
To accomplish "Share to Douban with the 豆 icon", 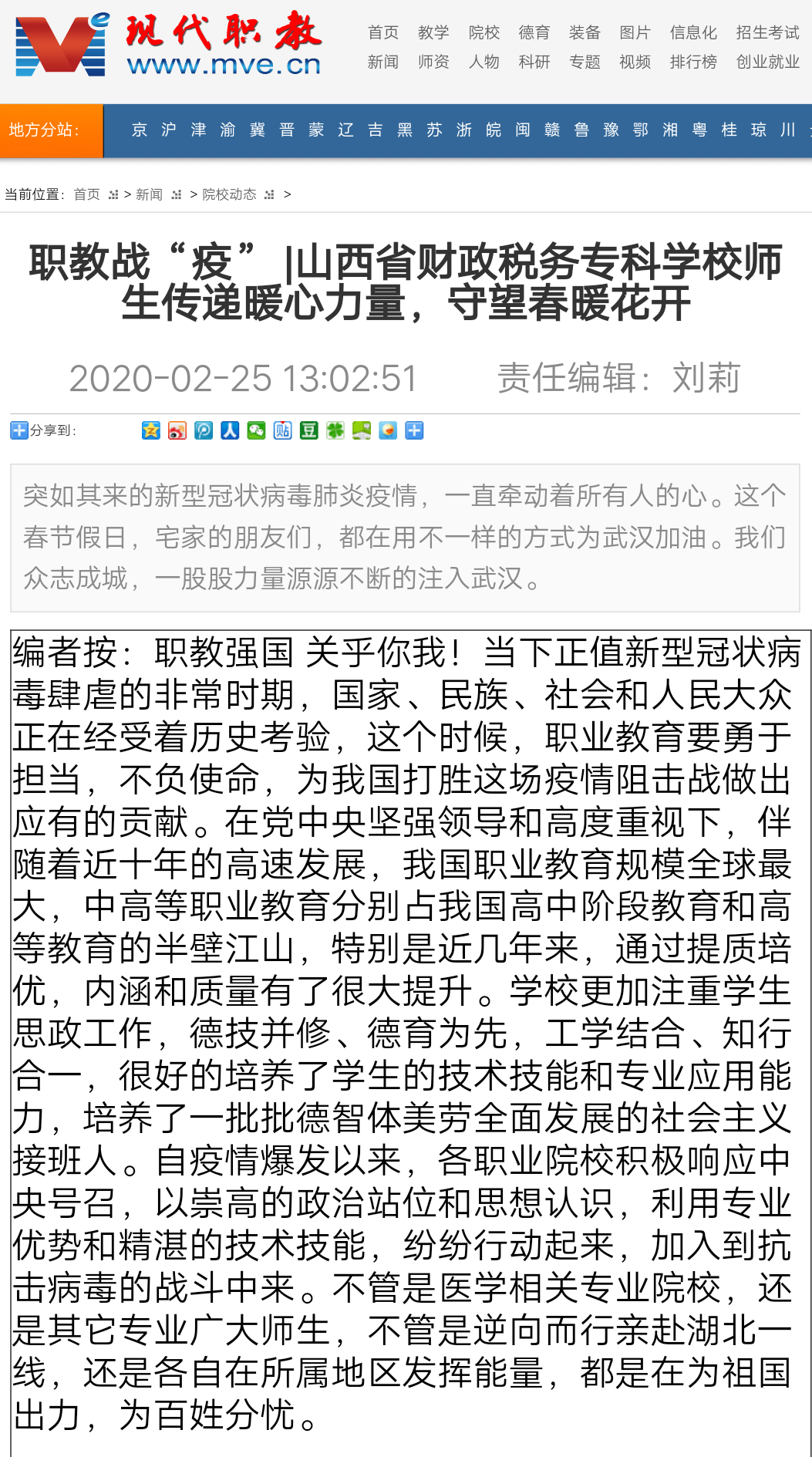I will 308,430.
